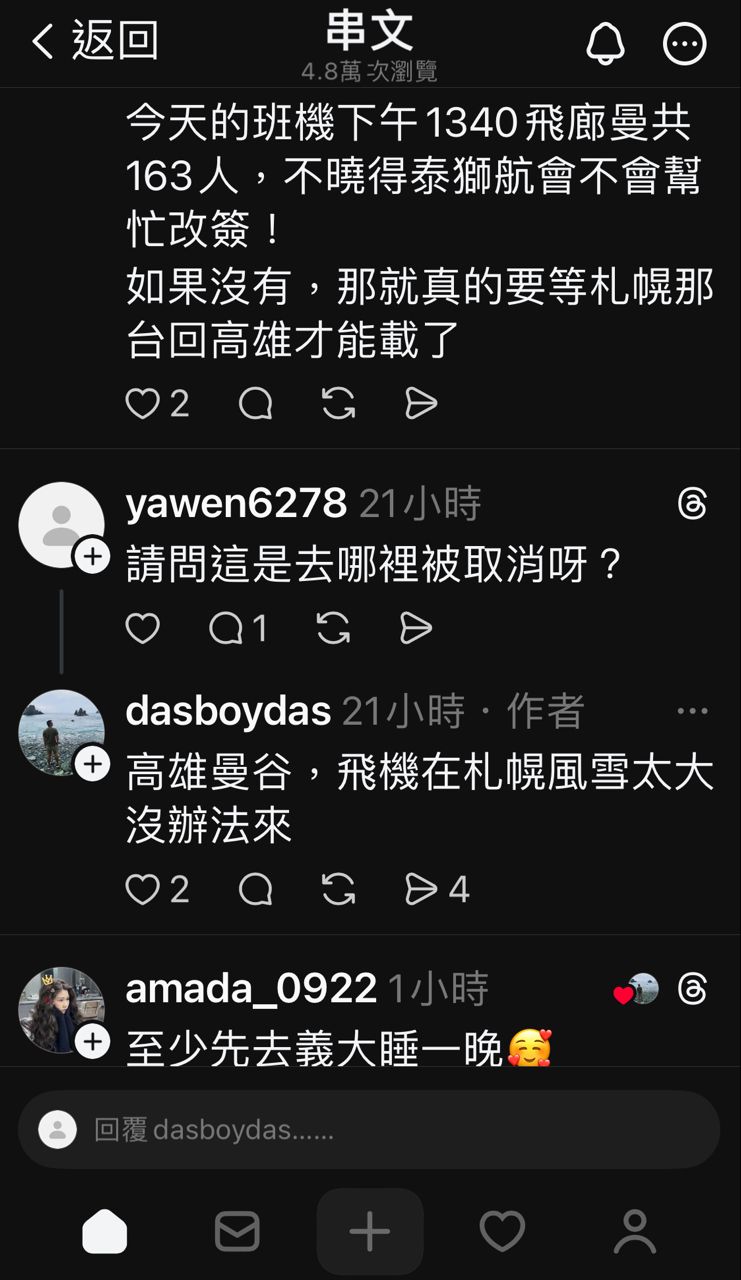This screenshot has height=1280, width=741.
Task: Follow yawen6278 via the avatar plus
Action: 92,557
